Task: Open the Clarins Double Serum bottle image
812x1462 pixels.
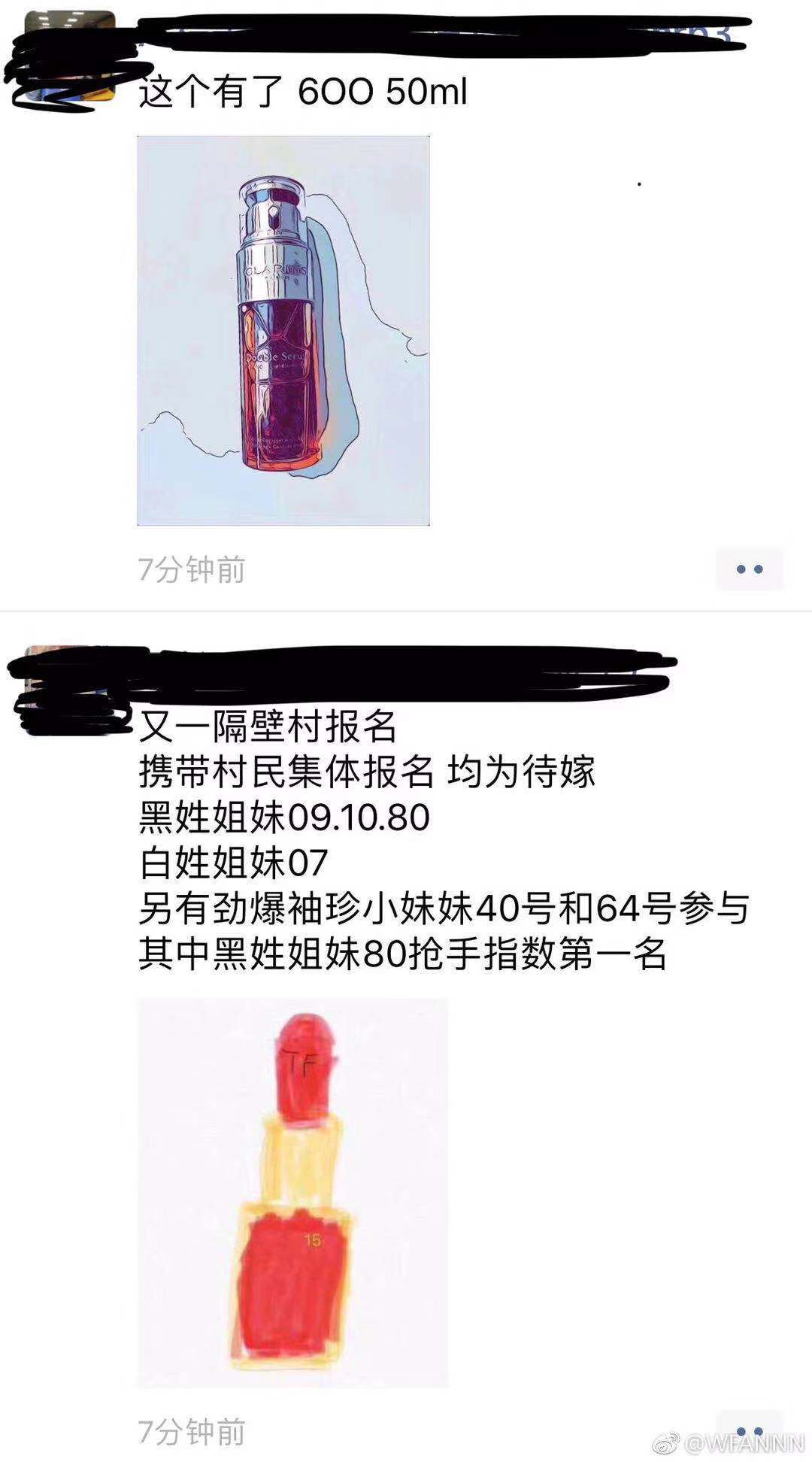Action: click(x=282, y=327)
